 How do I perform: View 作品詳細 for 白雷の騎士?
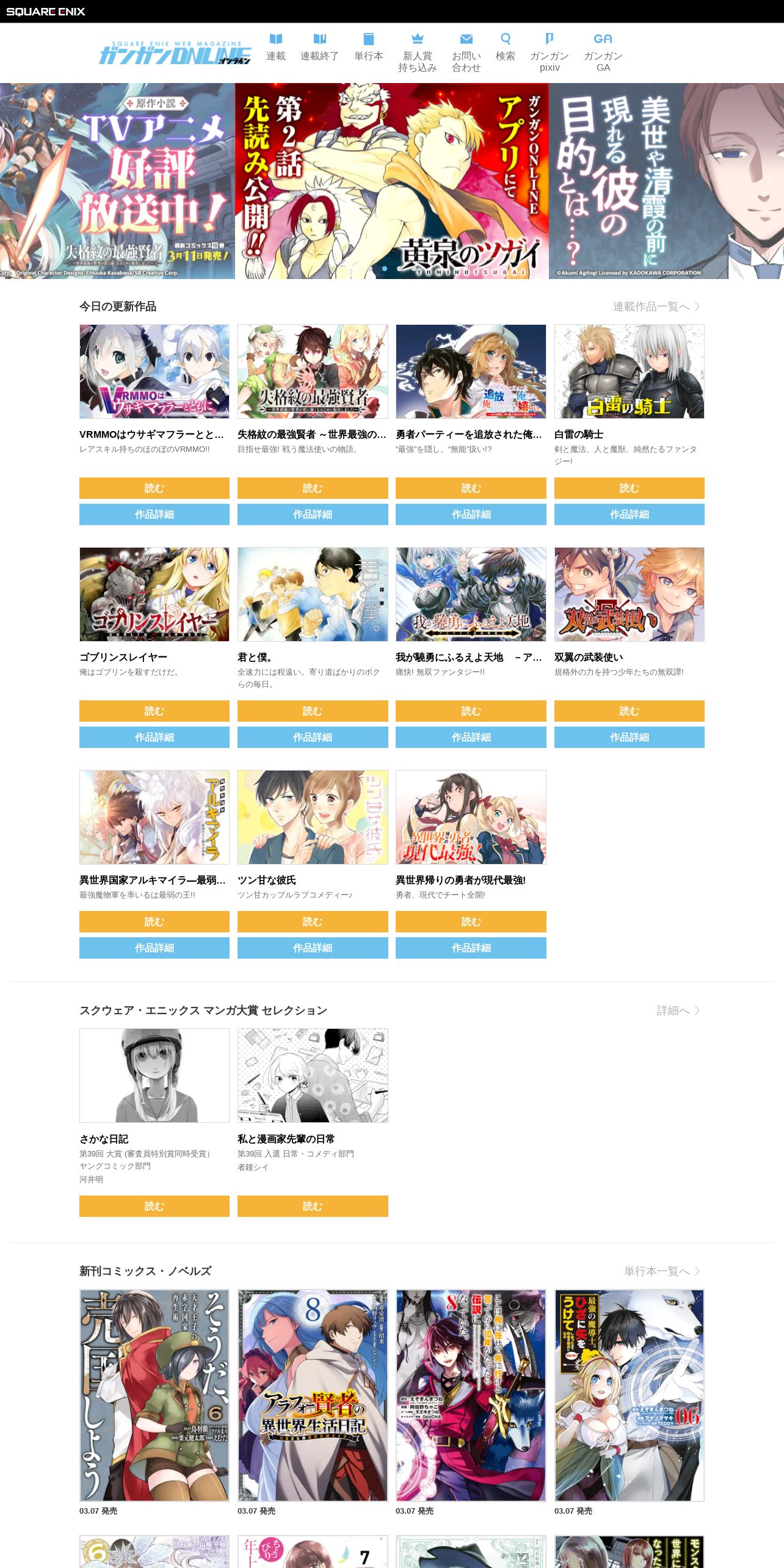coord(630,514)
